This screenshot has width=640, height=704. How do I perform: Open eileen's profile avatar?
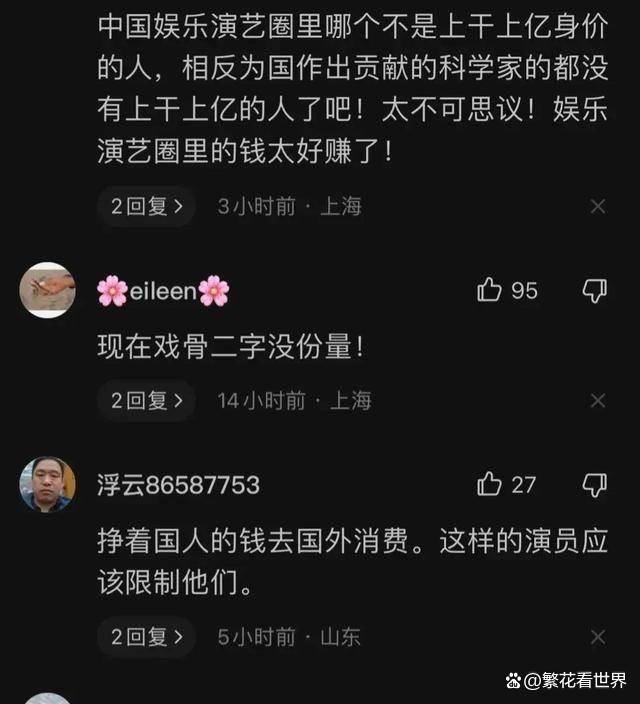tap(48, 290)
